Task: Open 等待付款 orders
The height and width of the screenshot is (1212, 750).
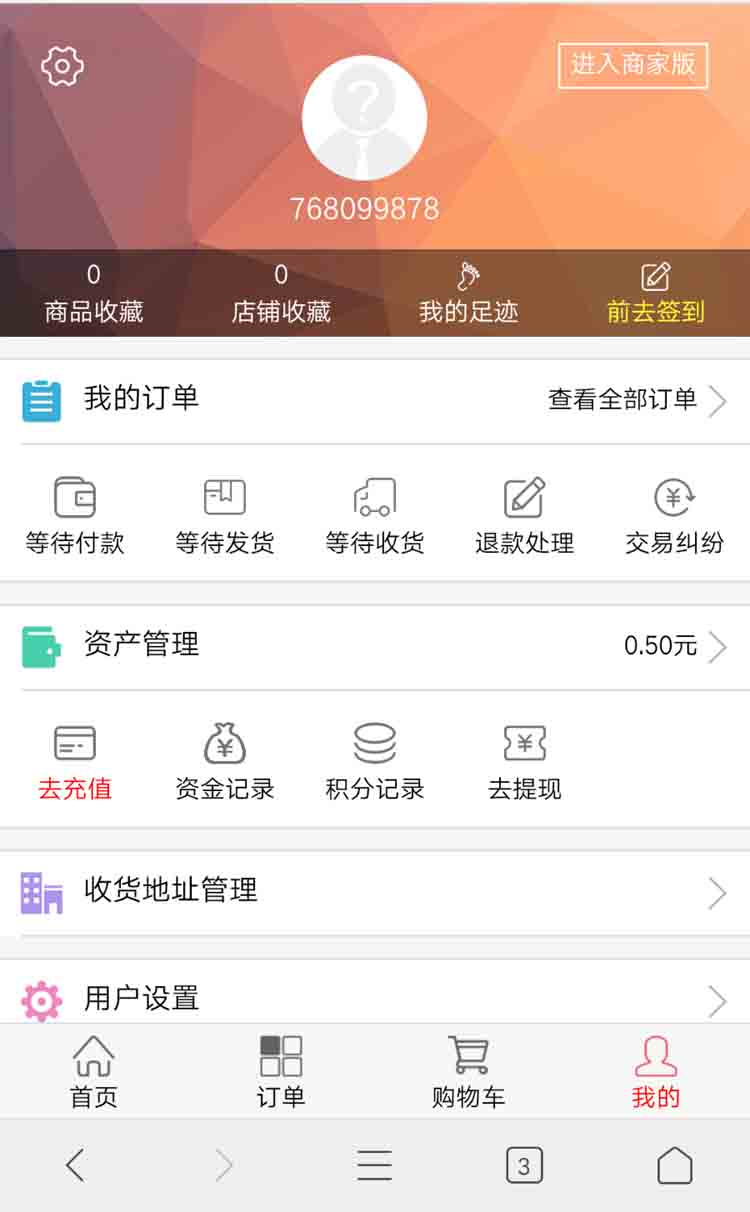Action: point(75,516)
